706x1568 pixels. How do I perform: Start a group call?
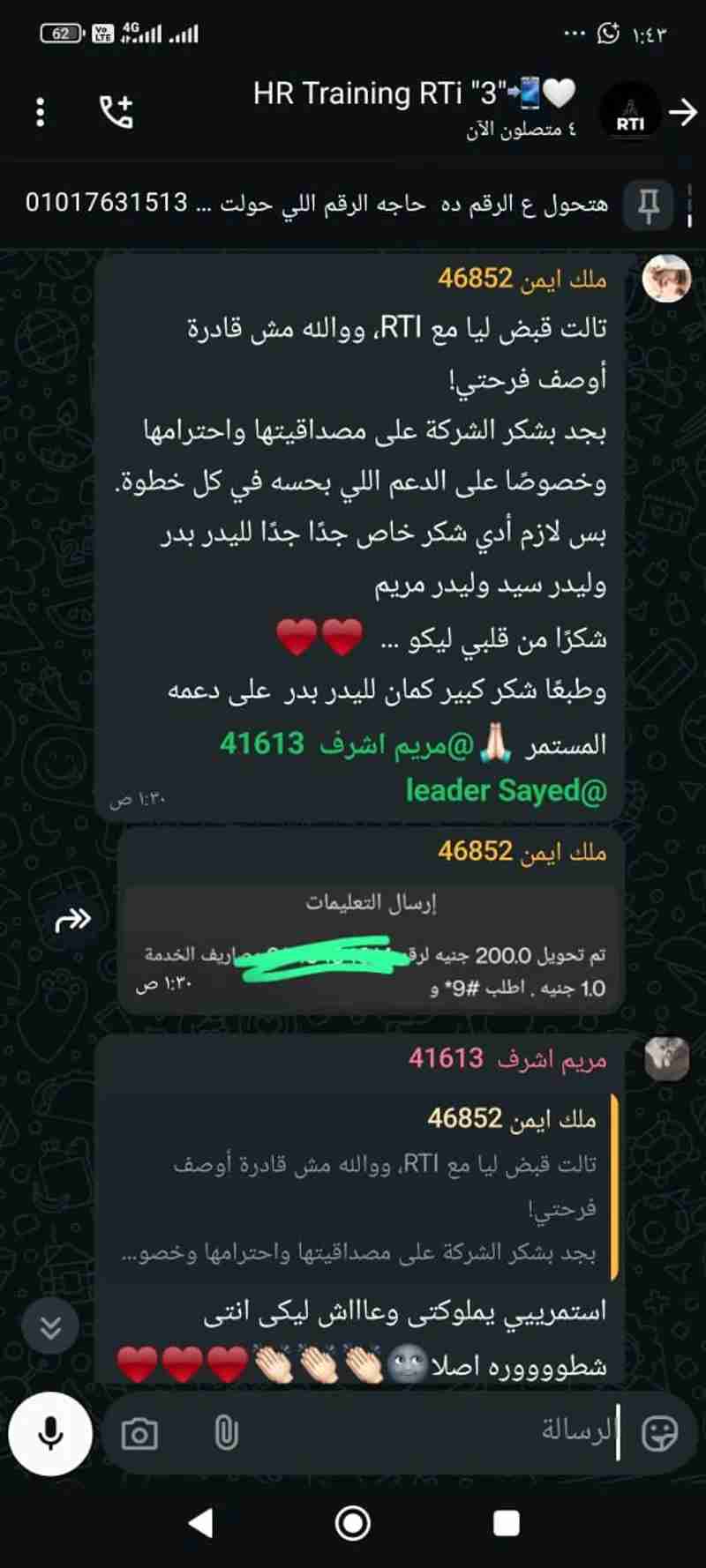(x=116, y=112)
